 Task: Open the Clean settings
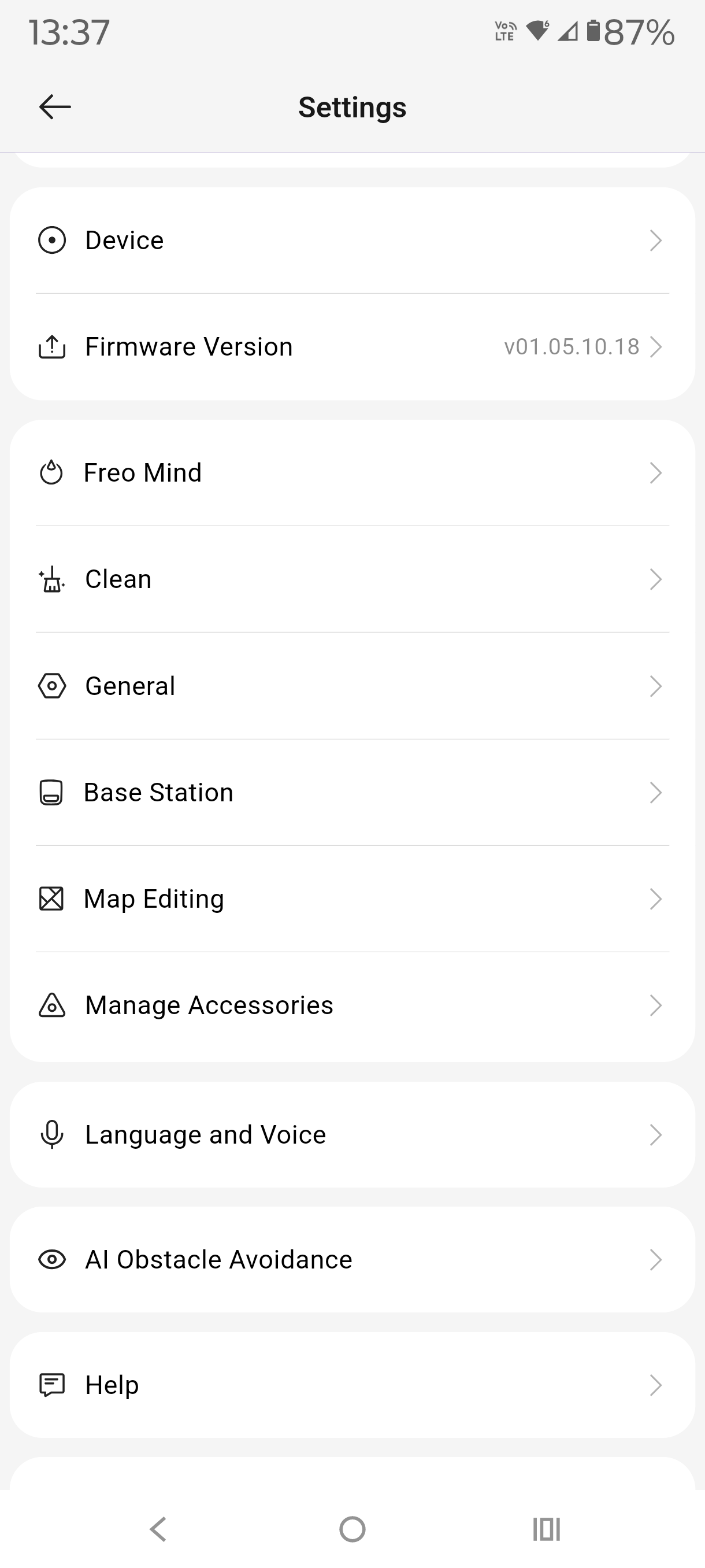point(352,579)
